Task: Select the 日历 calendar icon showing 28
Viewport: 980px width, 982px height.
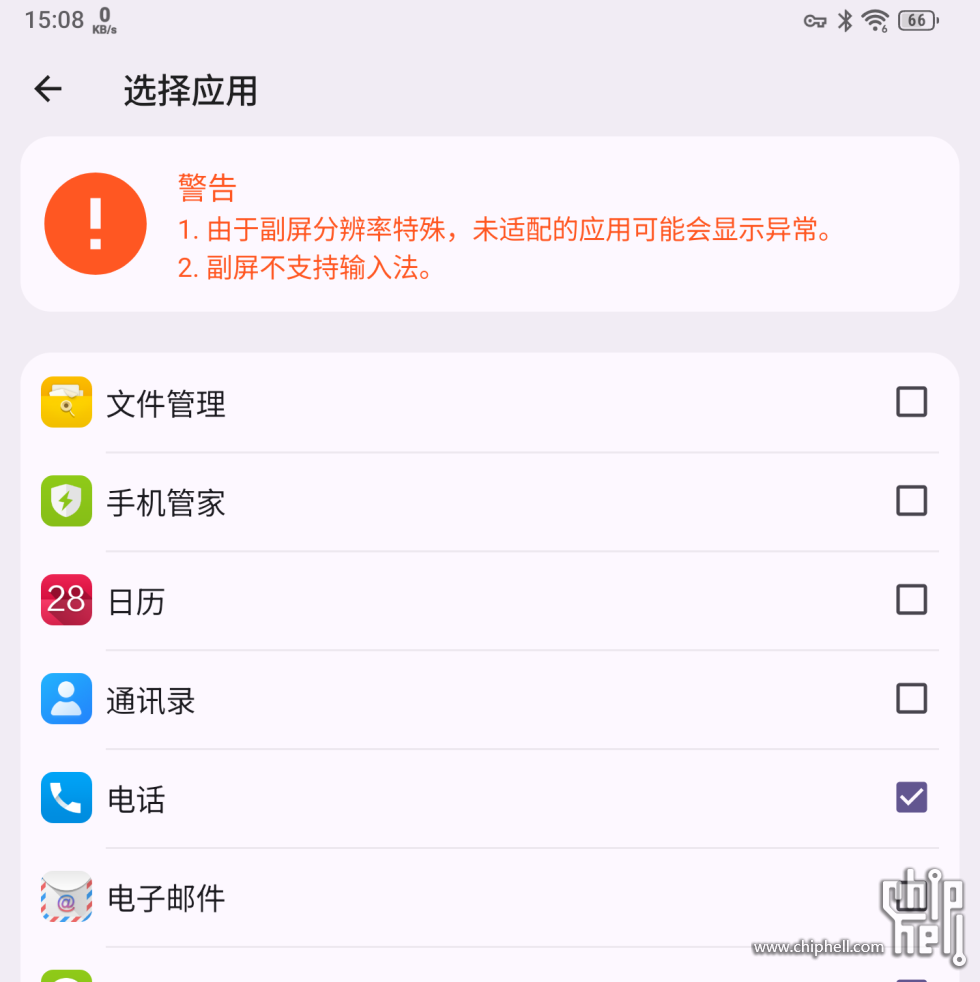Action: (x=65, y=599)
